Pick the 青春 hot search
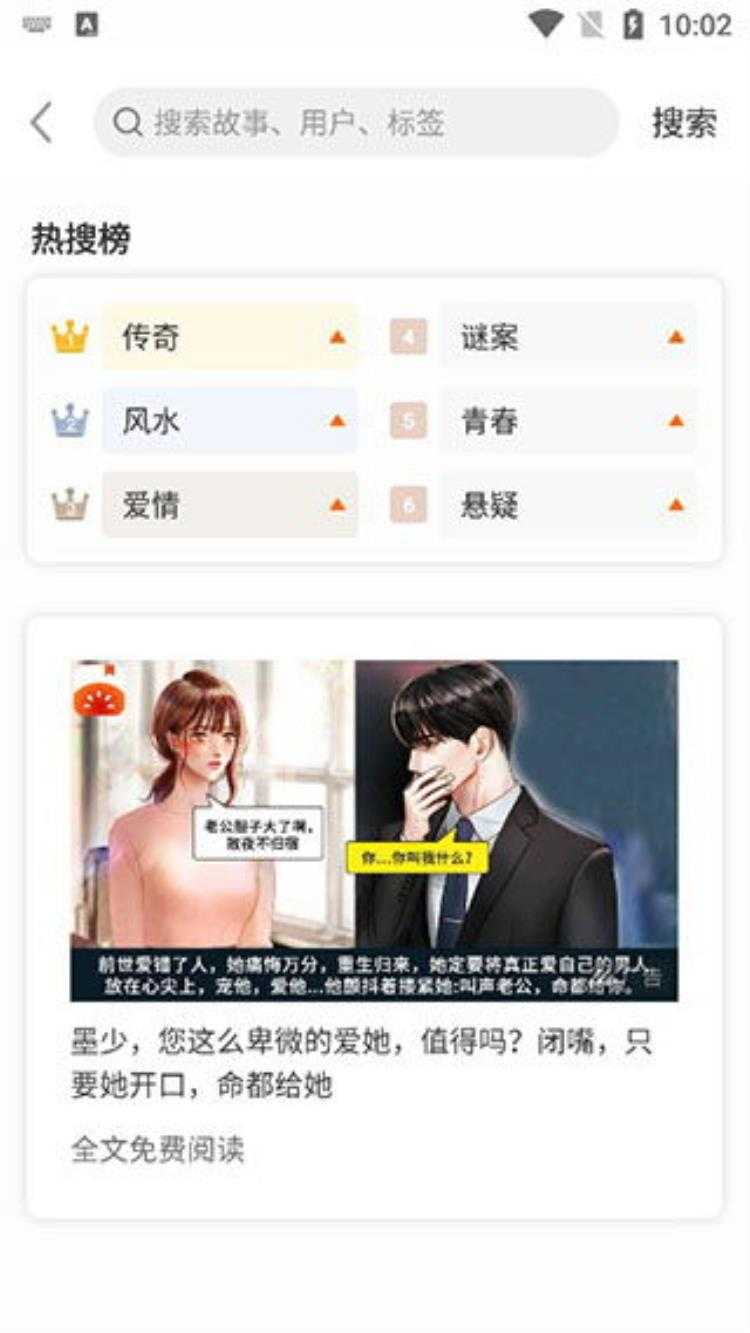Viewport: 750px width, 1333px height. coord(567,421)
